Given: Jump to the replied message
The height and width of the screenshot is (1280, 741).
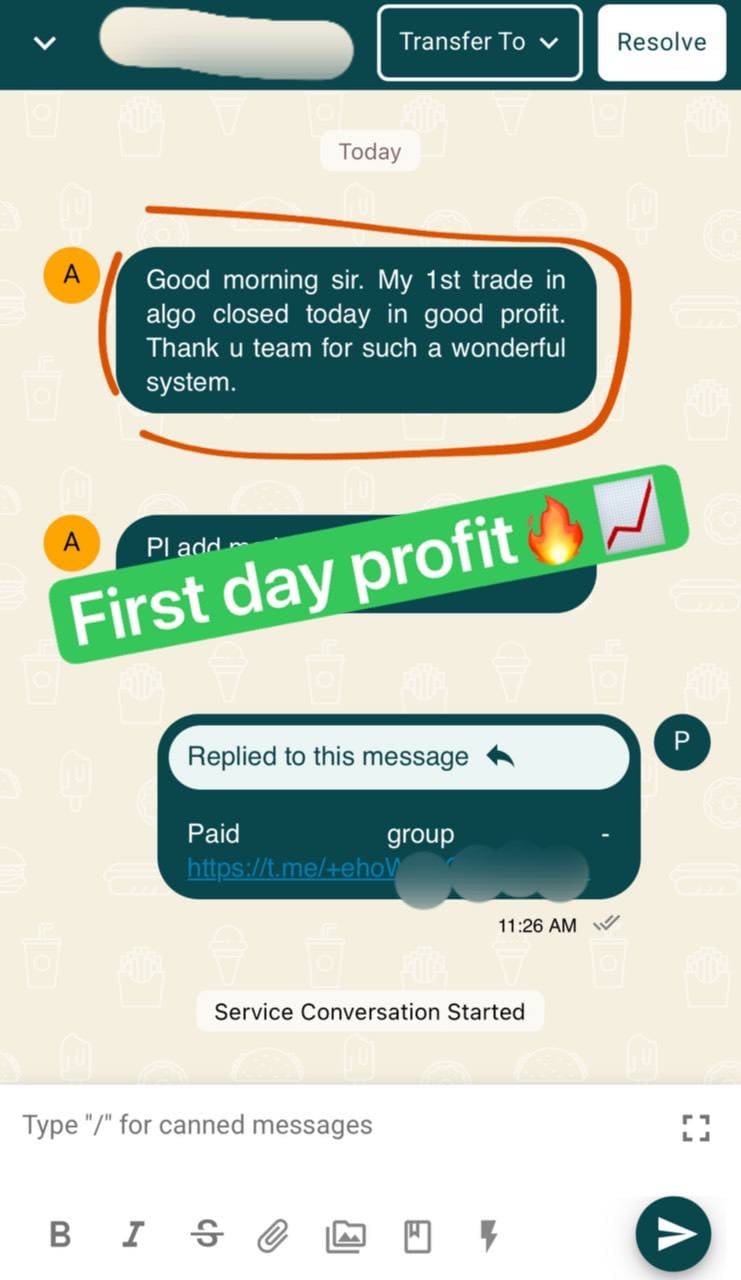Looking at the screenshot, I should (x=398, y=757).
